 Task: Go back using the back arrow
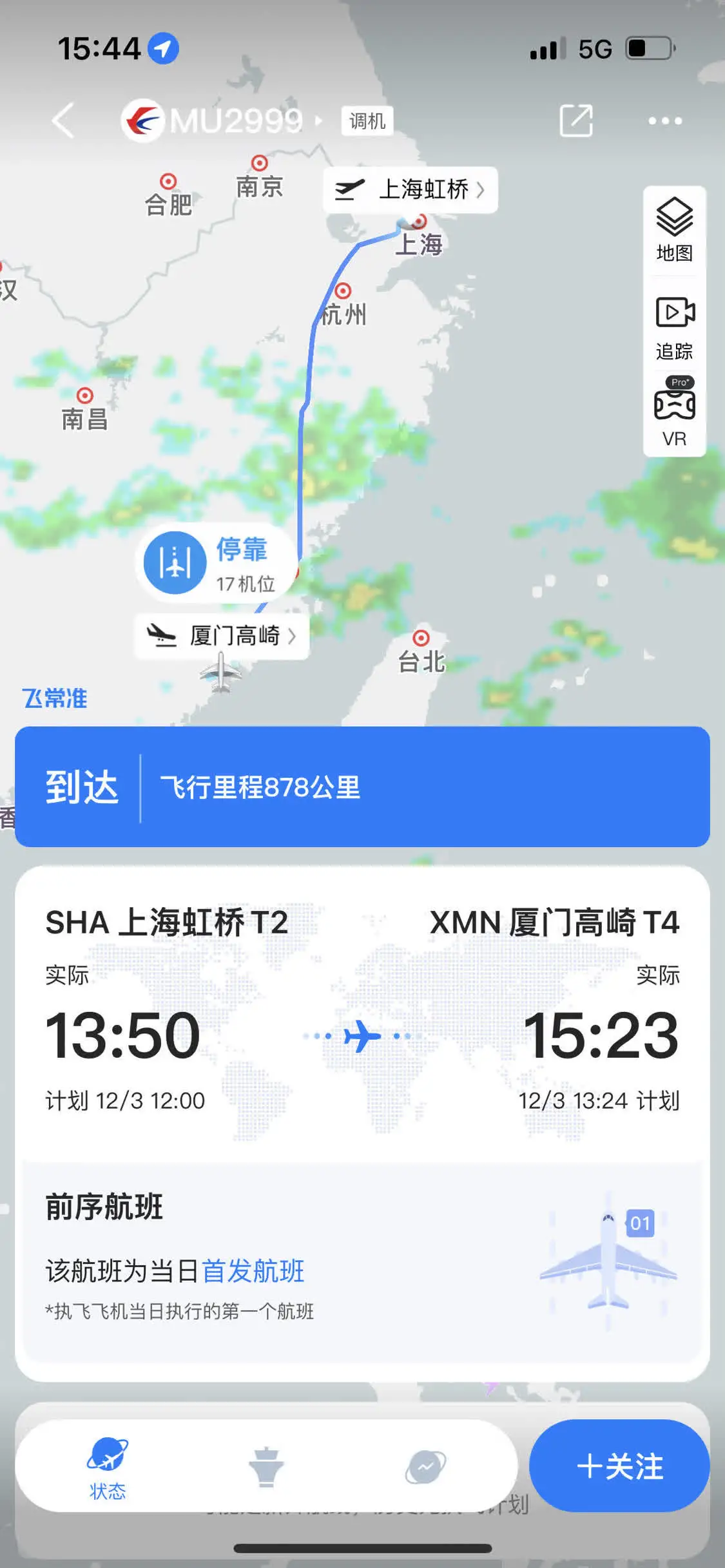[63, 120]
